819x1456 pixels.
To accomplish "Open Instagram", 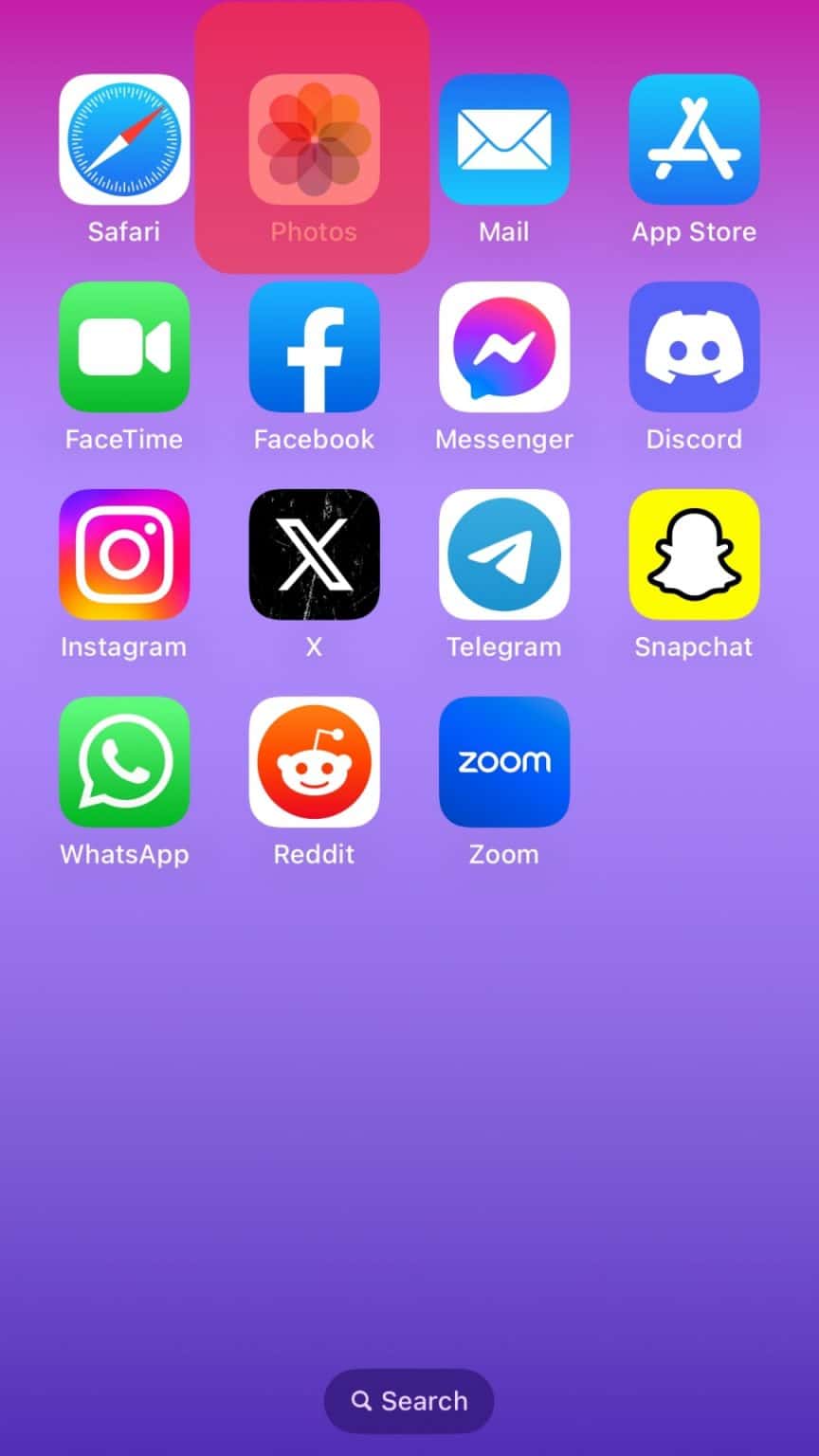I will tap(124, 555).
